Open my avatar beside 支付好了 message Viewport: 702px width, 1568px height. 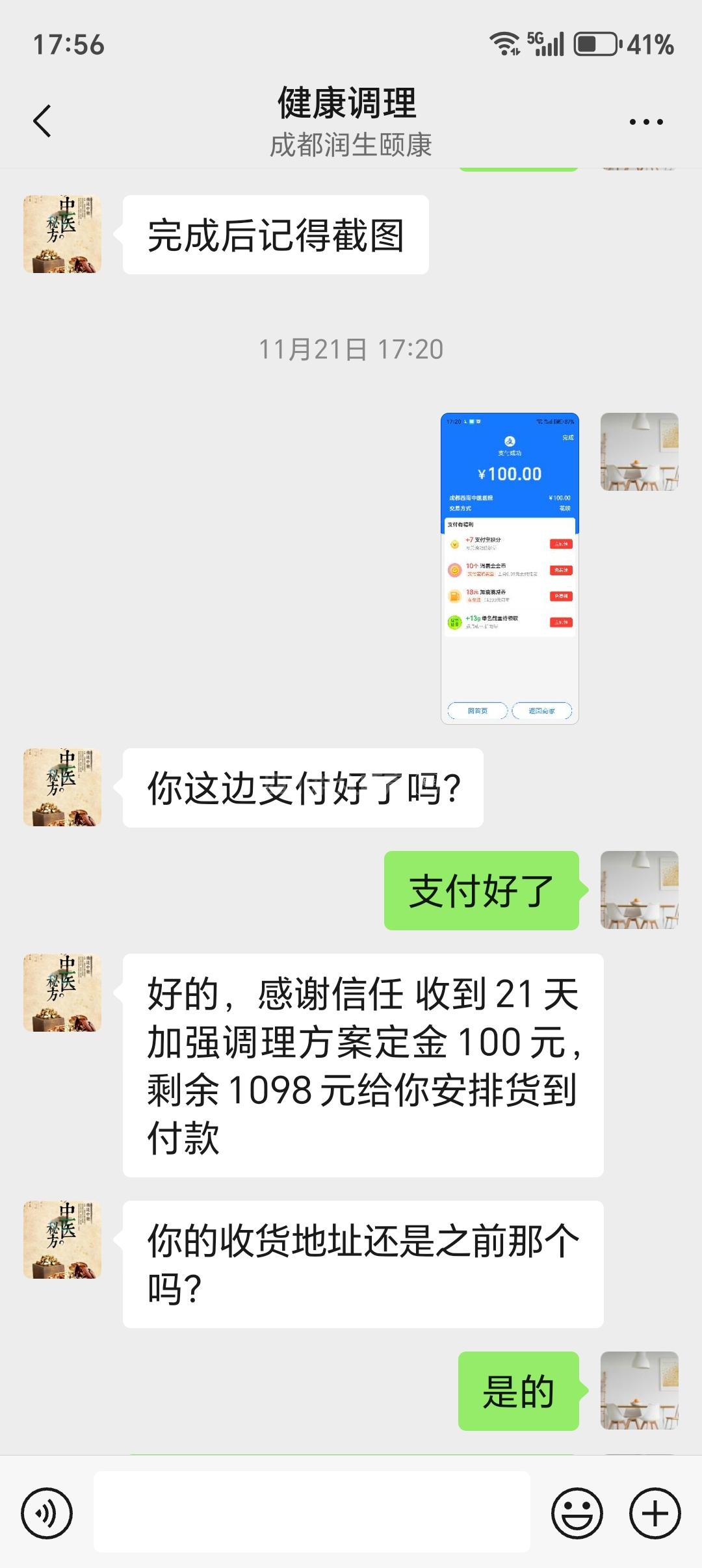[x=639, y=890]
